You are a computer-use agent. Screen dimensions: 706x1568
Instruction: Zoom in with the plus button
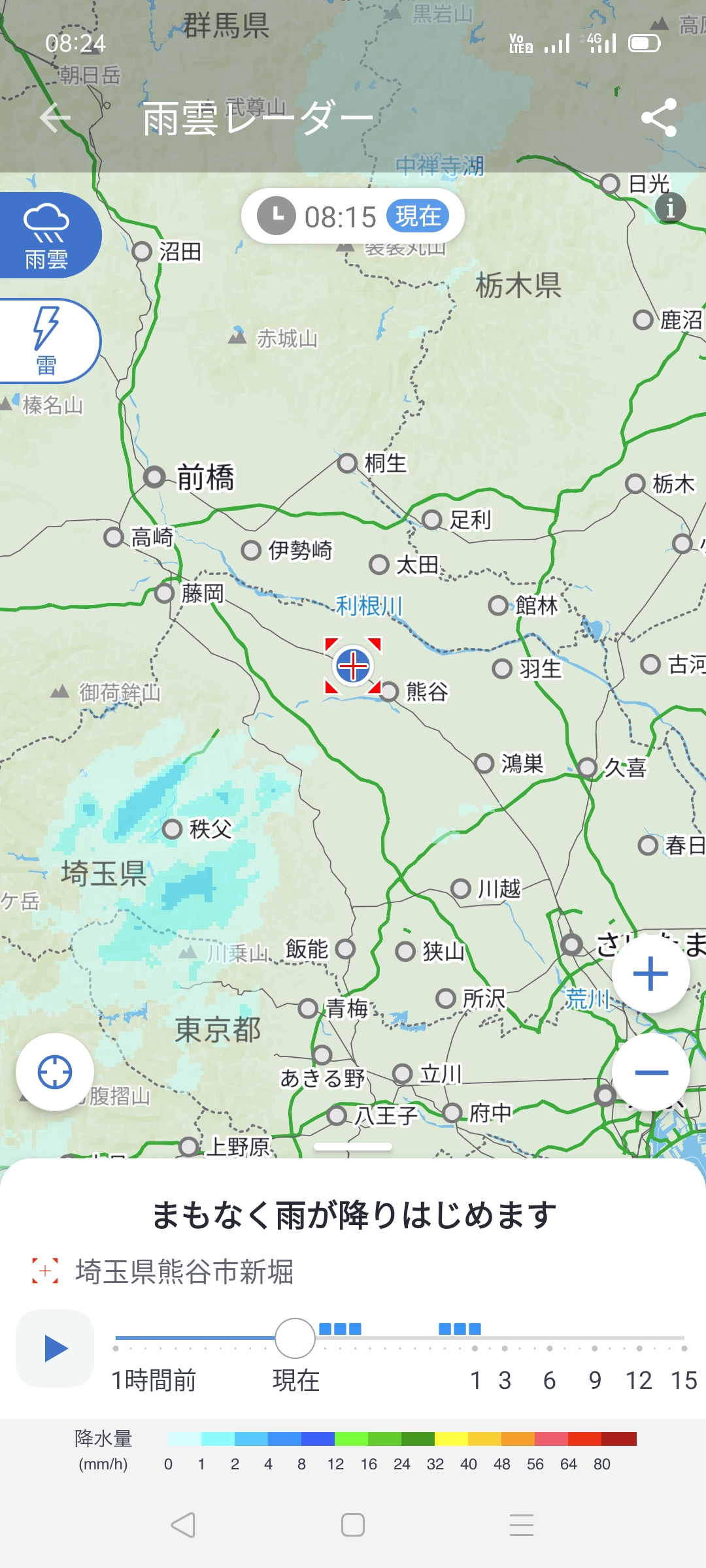click(x=650, y=974)
